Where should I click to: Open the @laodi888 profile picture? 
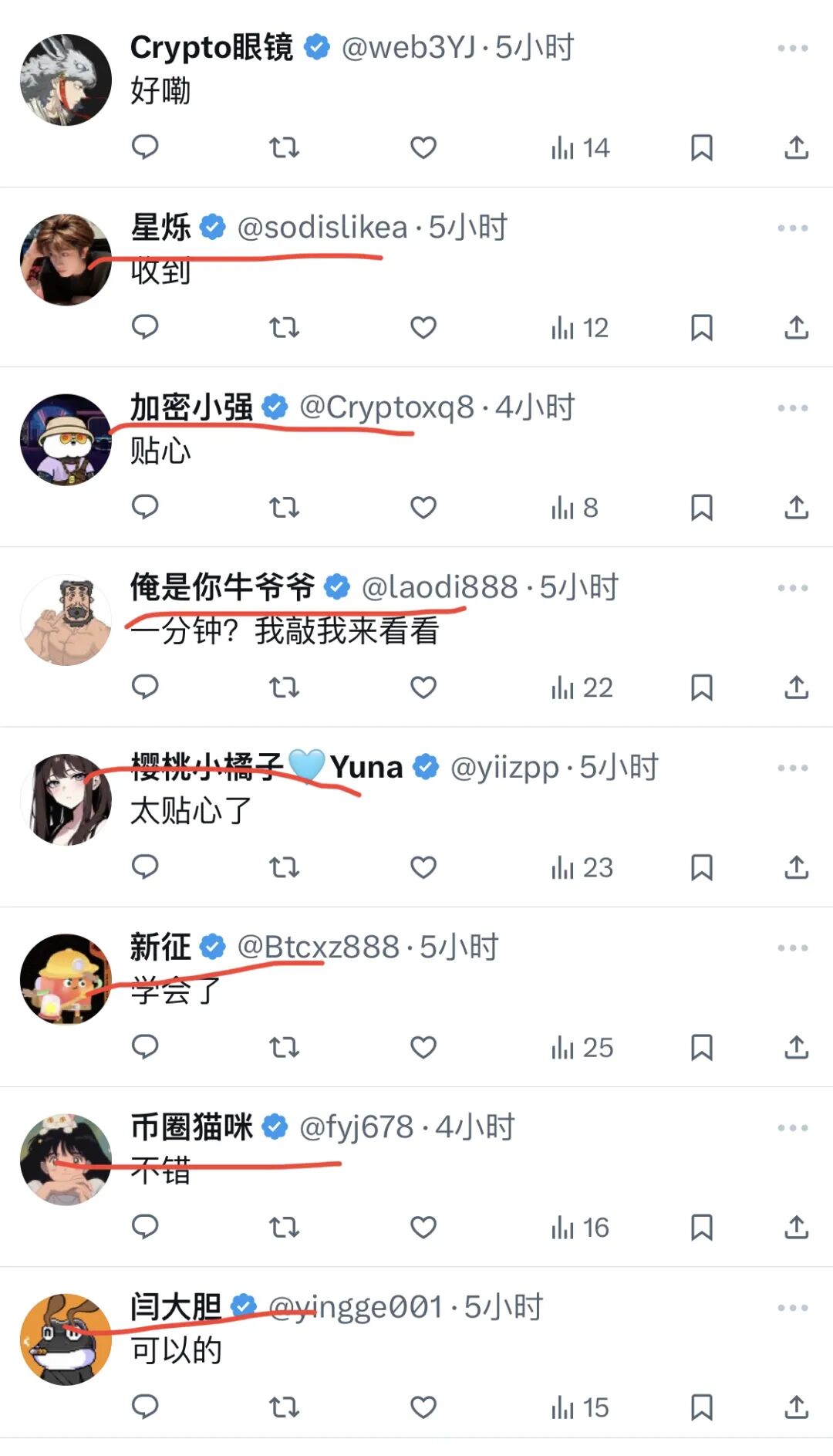[66, 620]
